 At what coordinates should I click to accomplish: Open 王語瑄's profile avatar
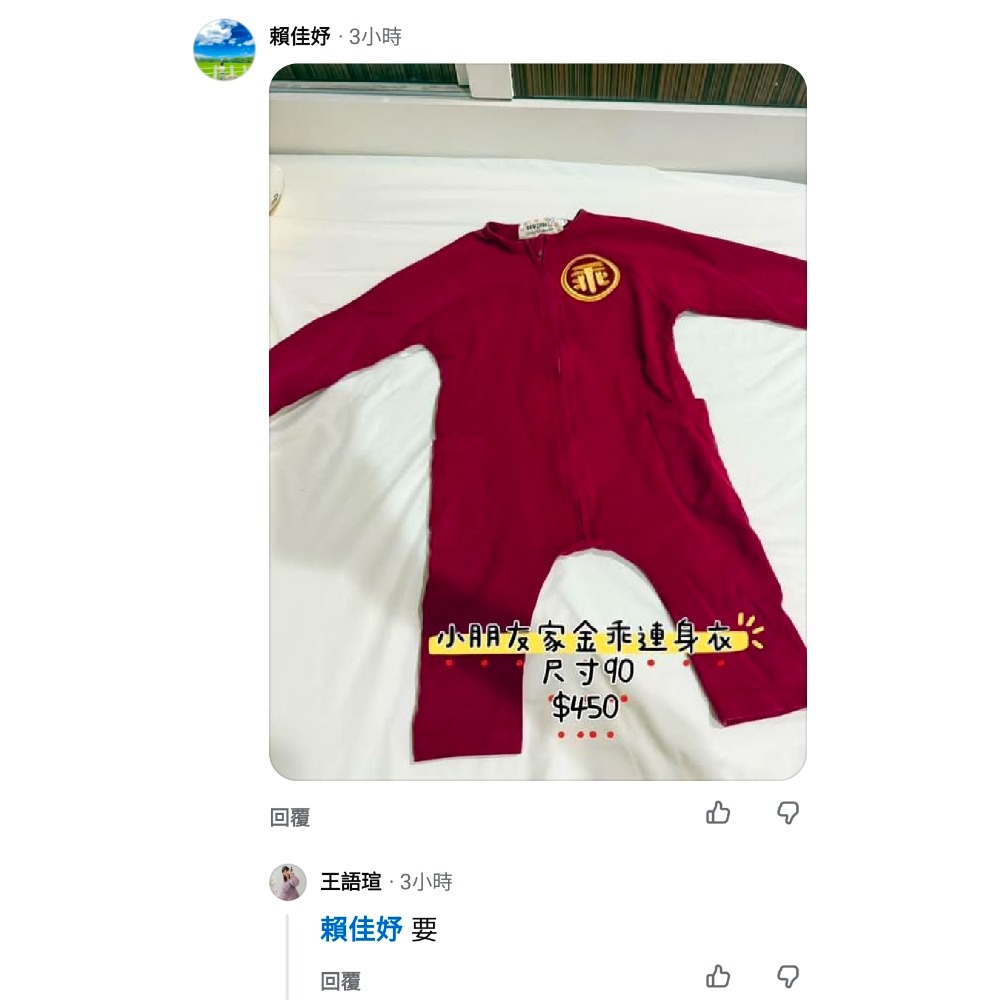click(288, 882)
